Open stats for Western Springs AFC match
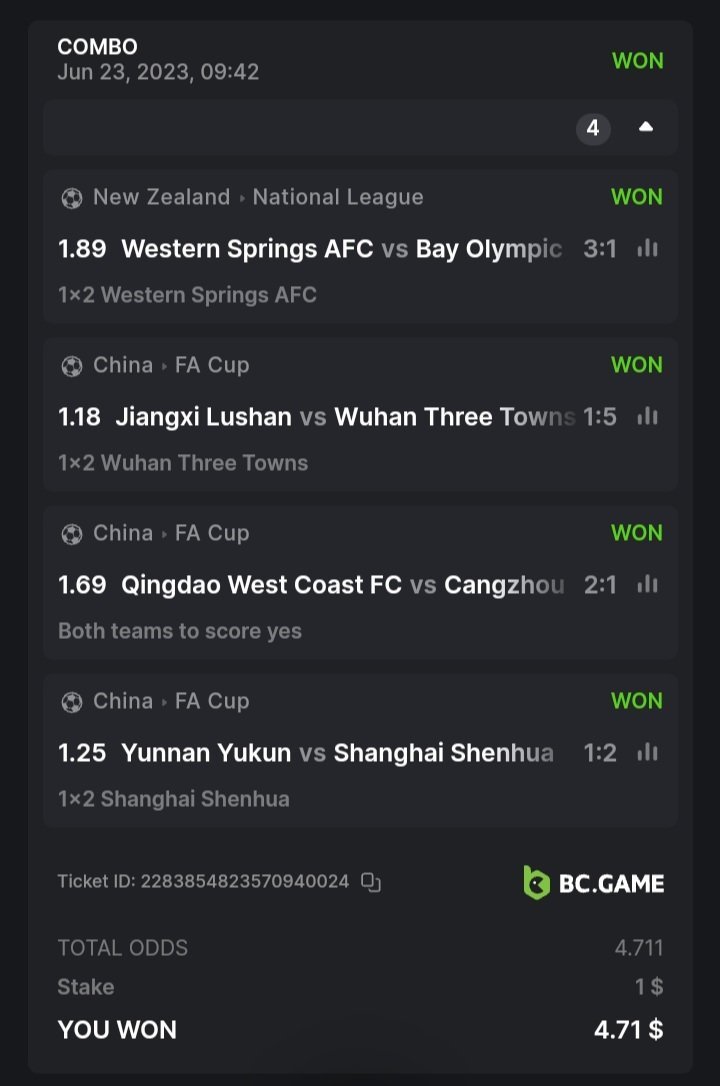 [x=648, y=249]
